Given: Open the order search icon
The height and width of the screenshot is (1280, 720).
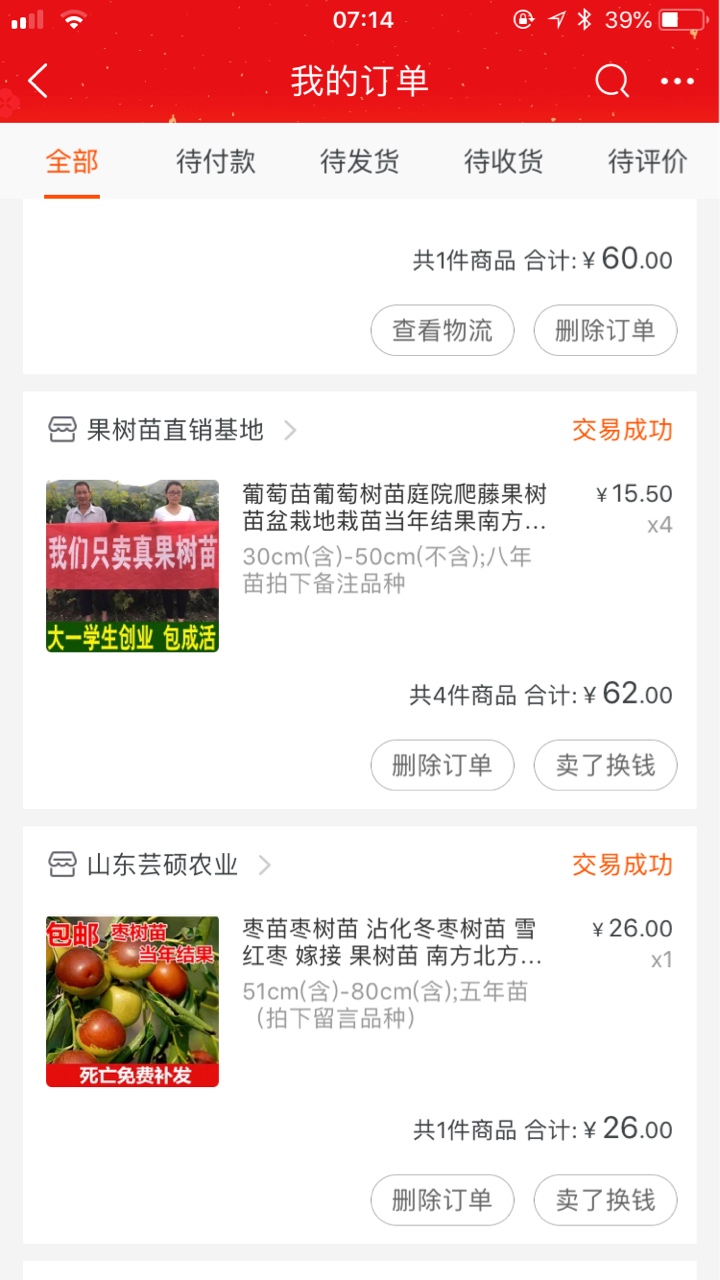Looking at the screenshot, I should (x=612, y=81).
